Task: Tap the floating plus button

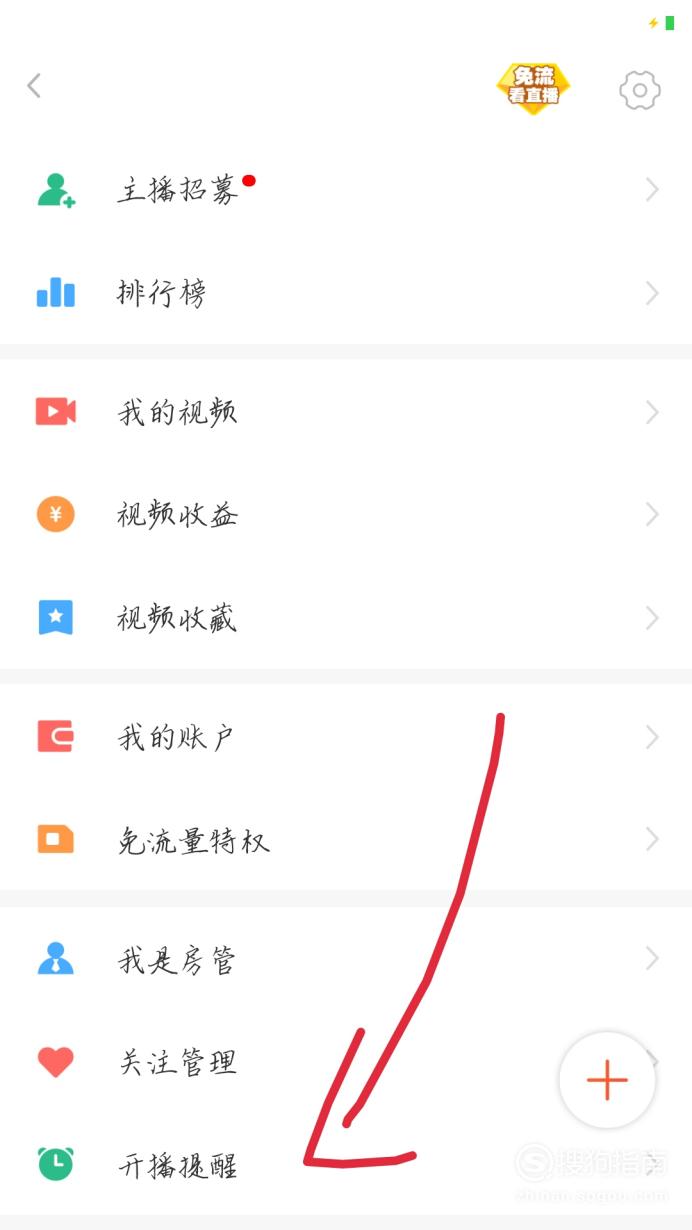Action: [607, 1080]
